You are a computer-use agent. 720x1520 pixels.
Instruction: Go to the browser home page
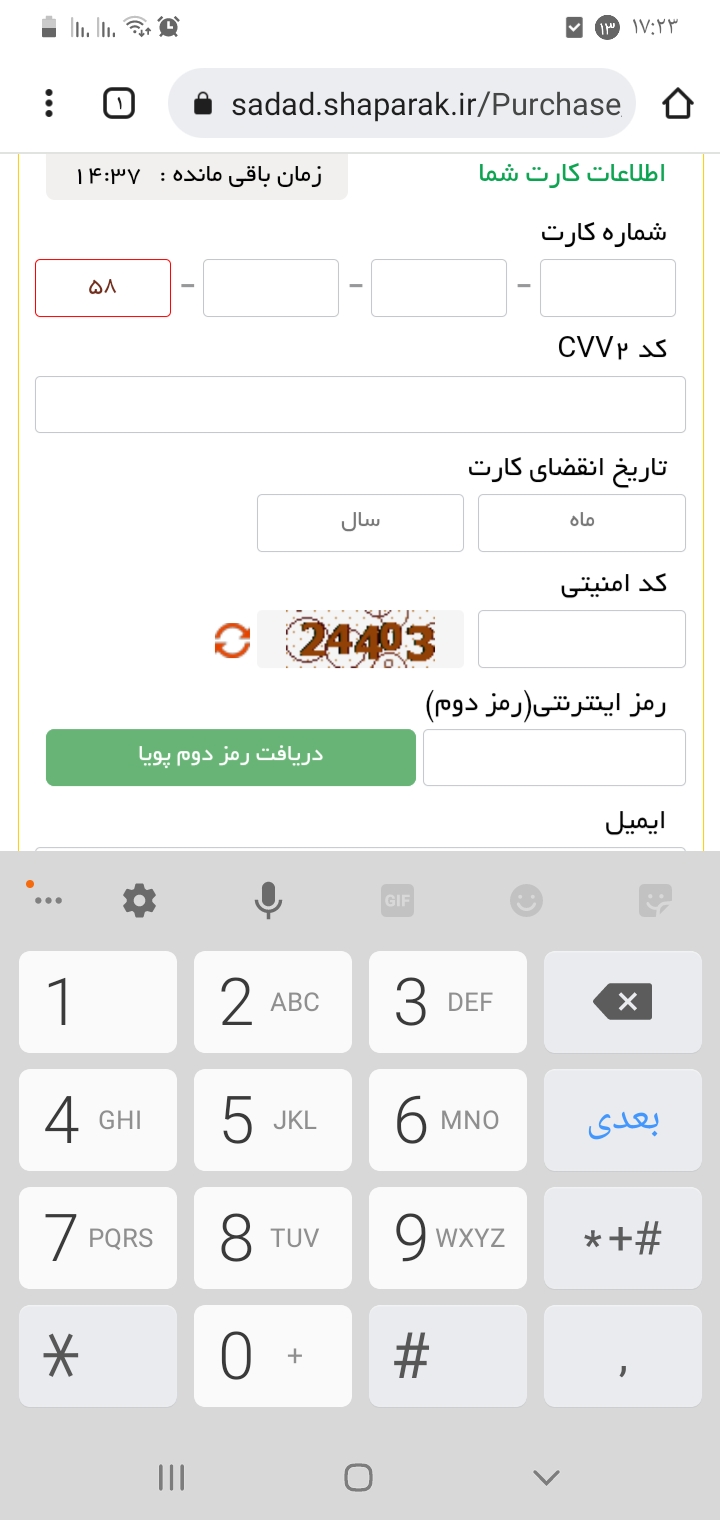click(x=677, y=104)
